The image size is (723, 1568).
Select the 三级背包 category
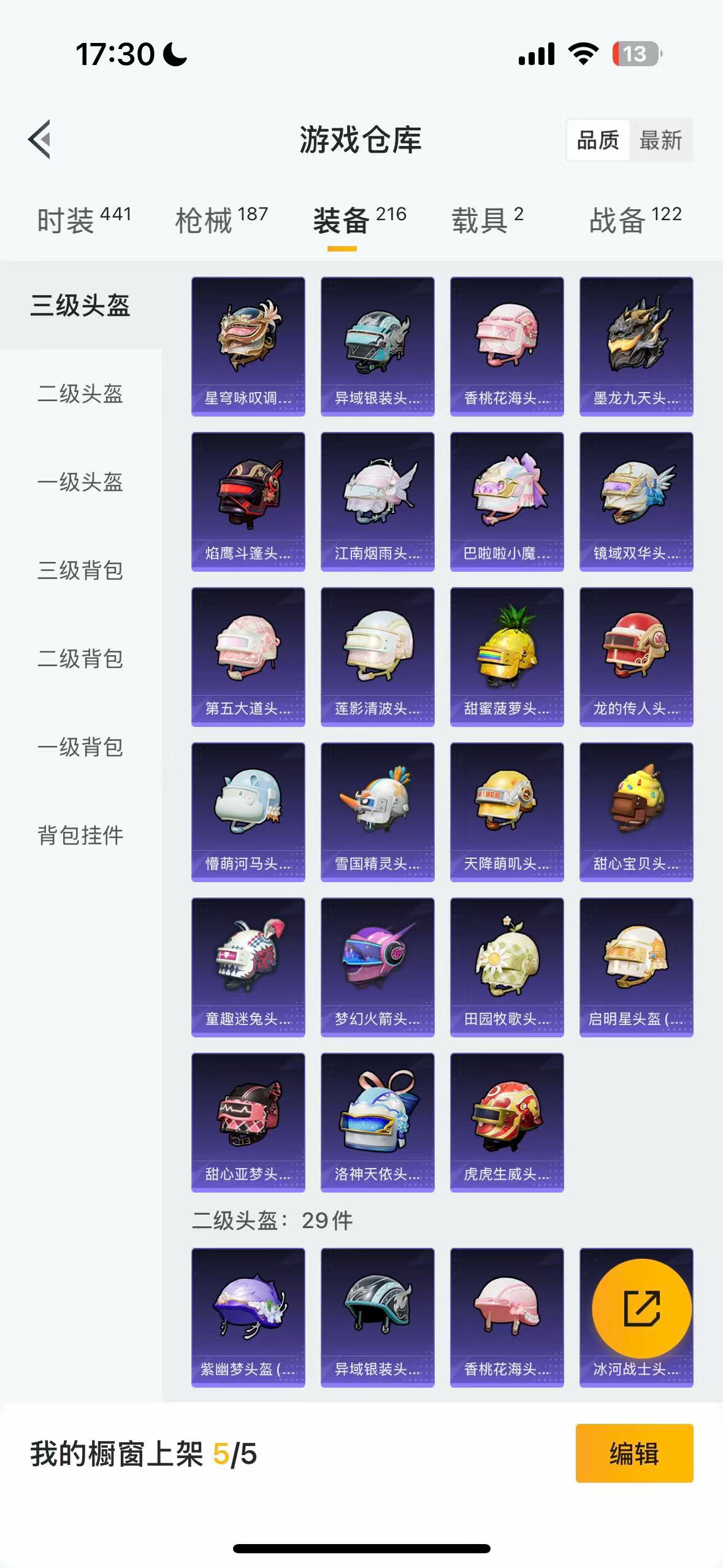[x=80, y=571]
